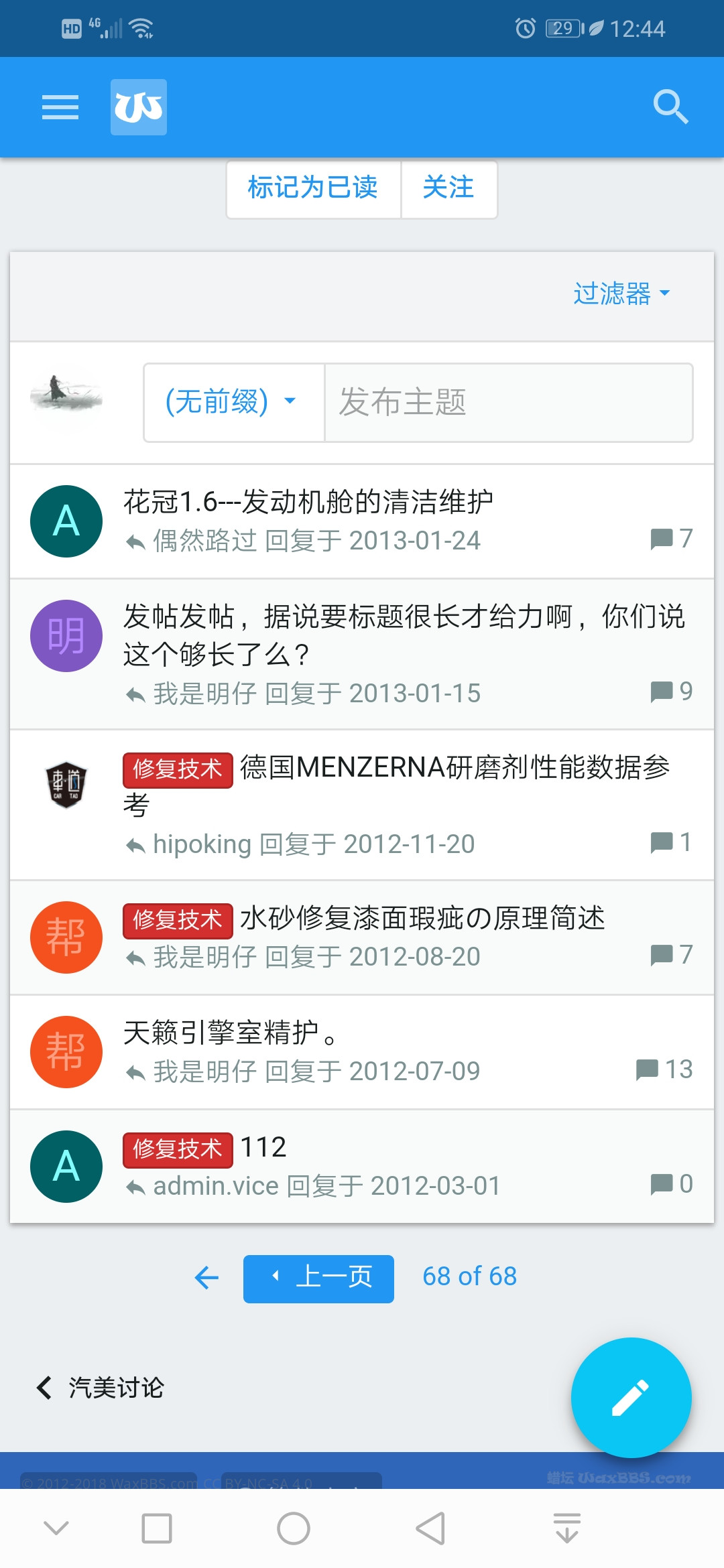This screenshot has width=724, height=1568.
Task: Open the (无前缀) prefix dropdown
Action: coord(231,401)
